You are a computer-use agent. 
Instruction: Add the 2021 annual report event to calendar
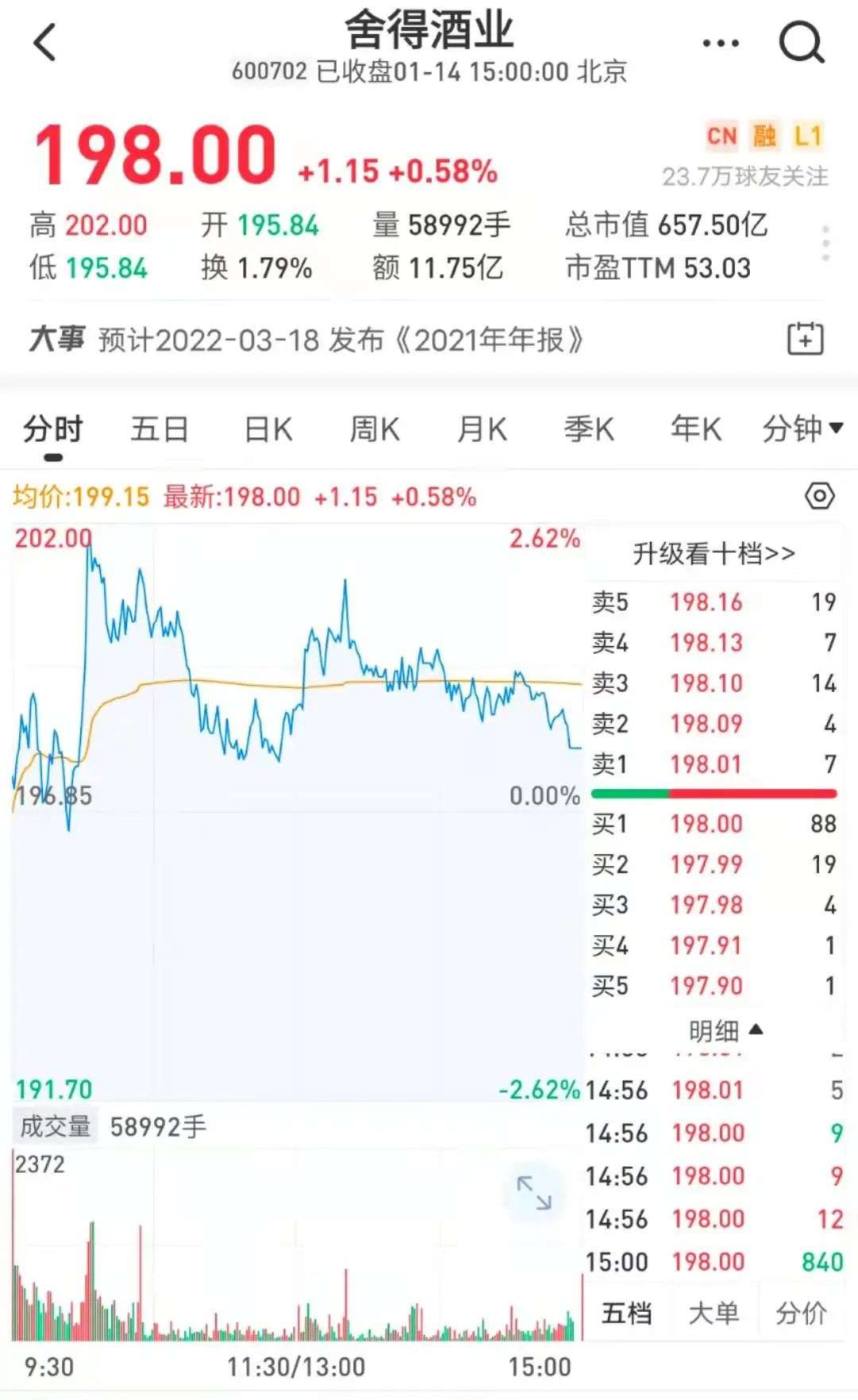point(805,339)
